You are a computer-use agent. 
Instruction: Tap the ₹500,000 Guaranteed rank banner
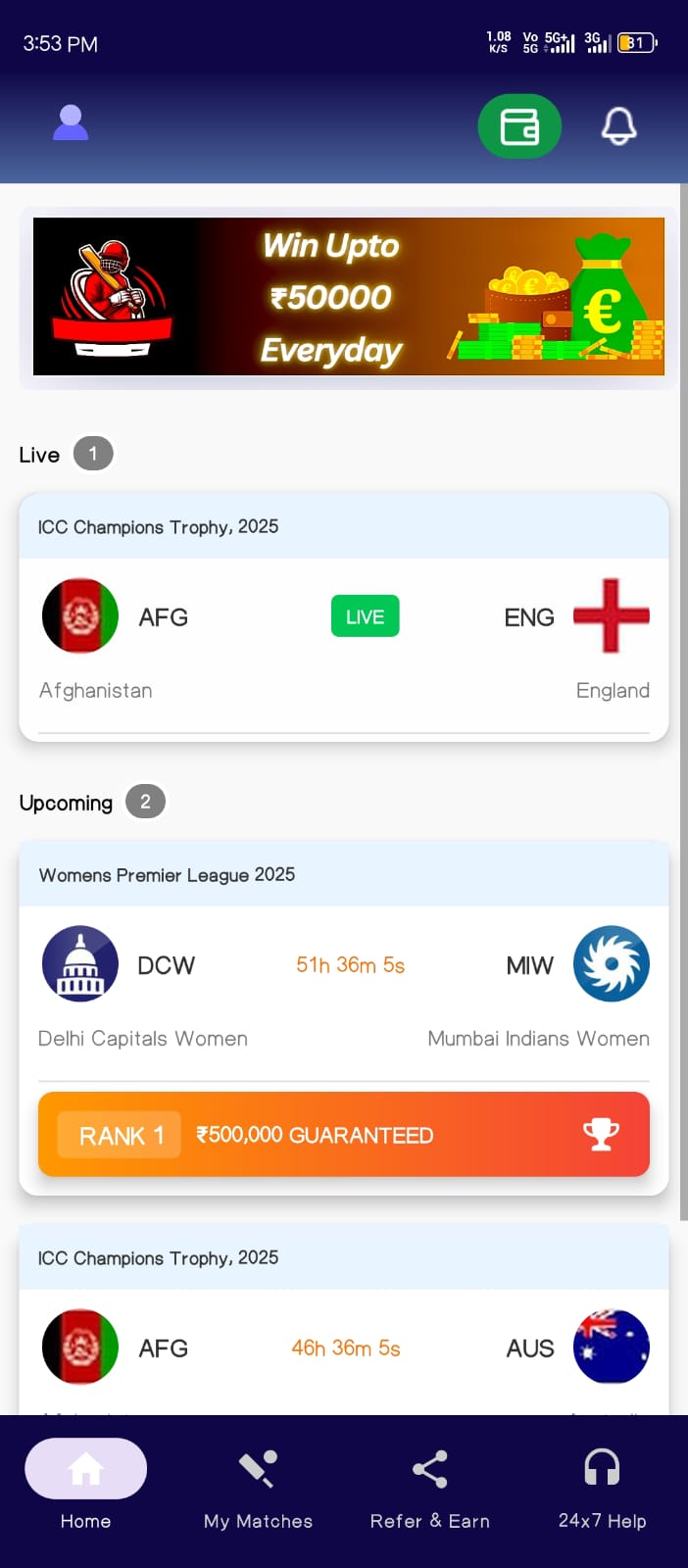coord(344,1134)
